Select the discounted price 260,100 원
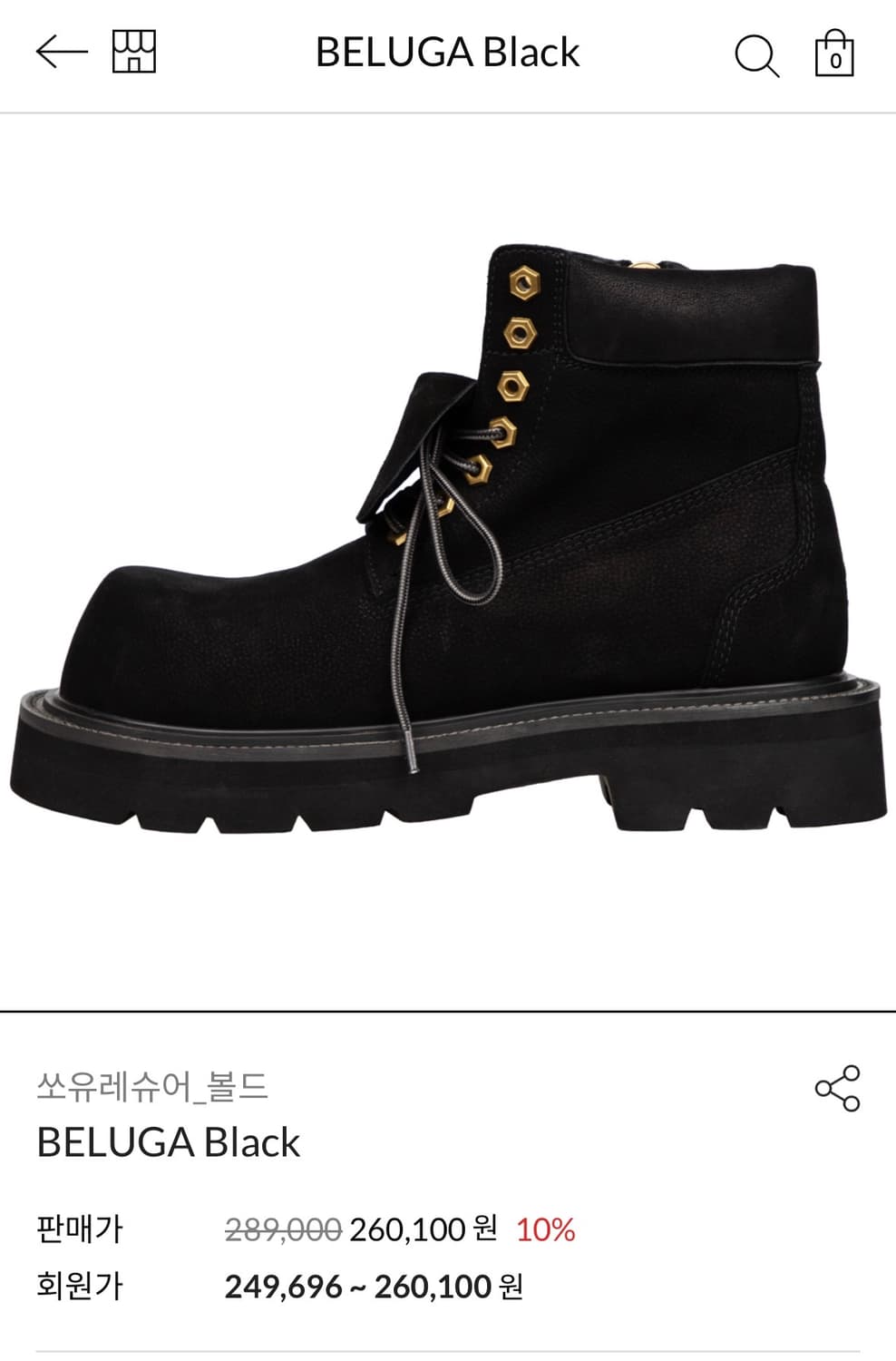This screenshot has width=896, height=1361. pyautogui.click(x=407, y=1229)
